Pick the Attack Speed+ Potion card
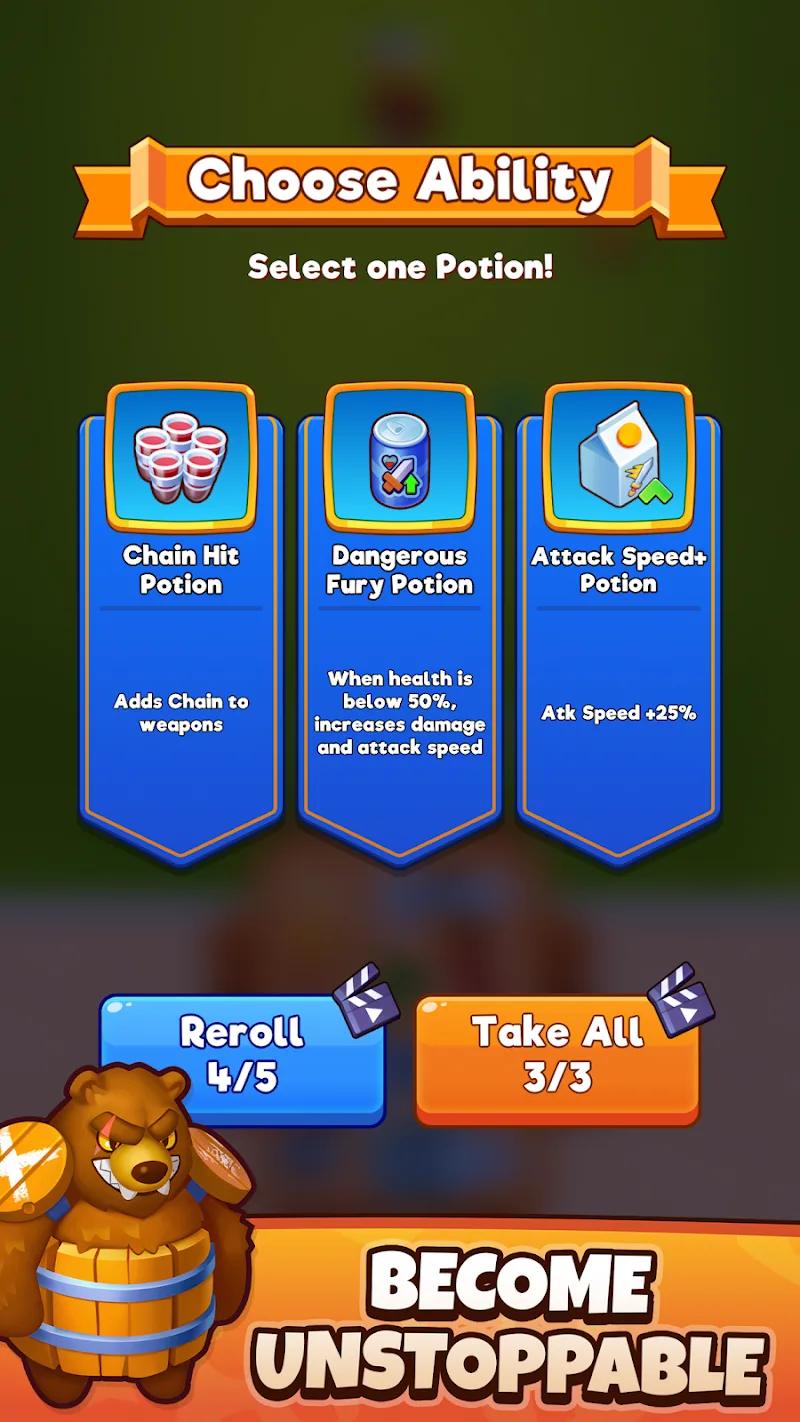Screen dimensions: 800x1422 618,630
